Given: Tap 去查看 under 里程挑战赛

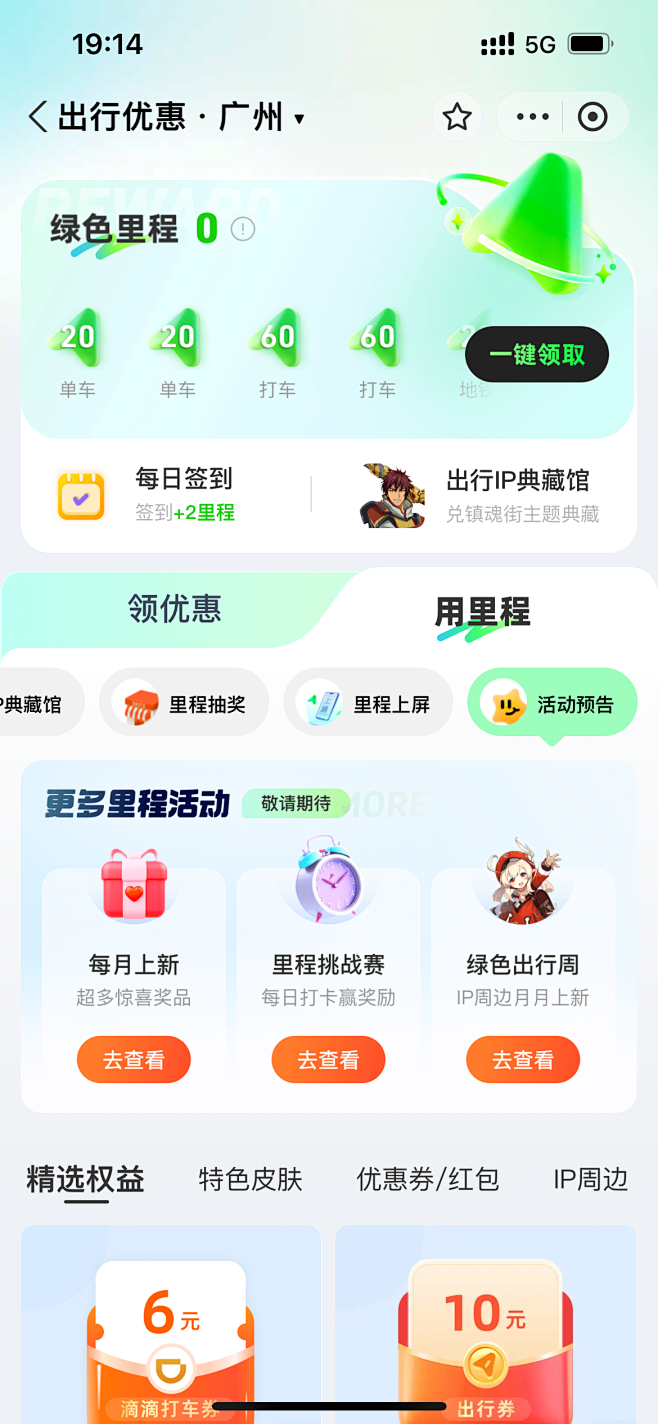Looking at the screenshot, I should click(x=328, y=1060).
